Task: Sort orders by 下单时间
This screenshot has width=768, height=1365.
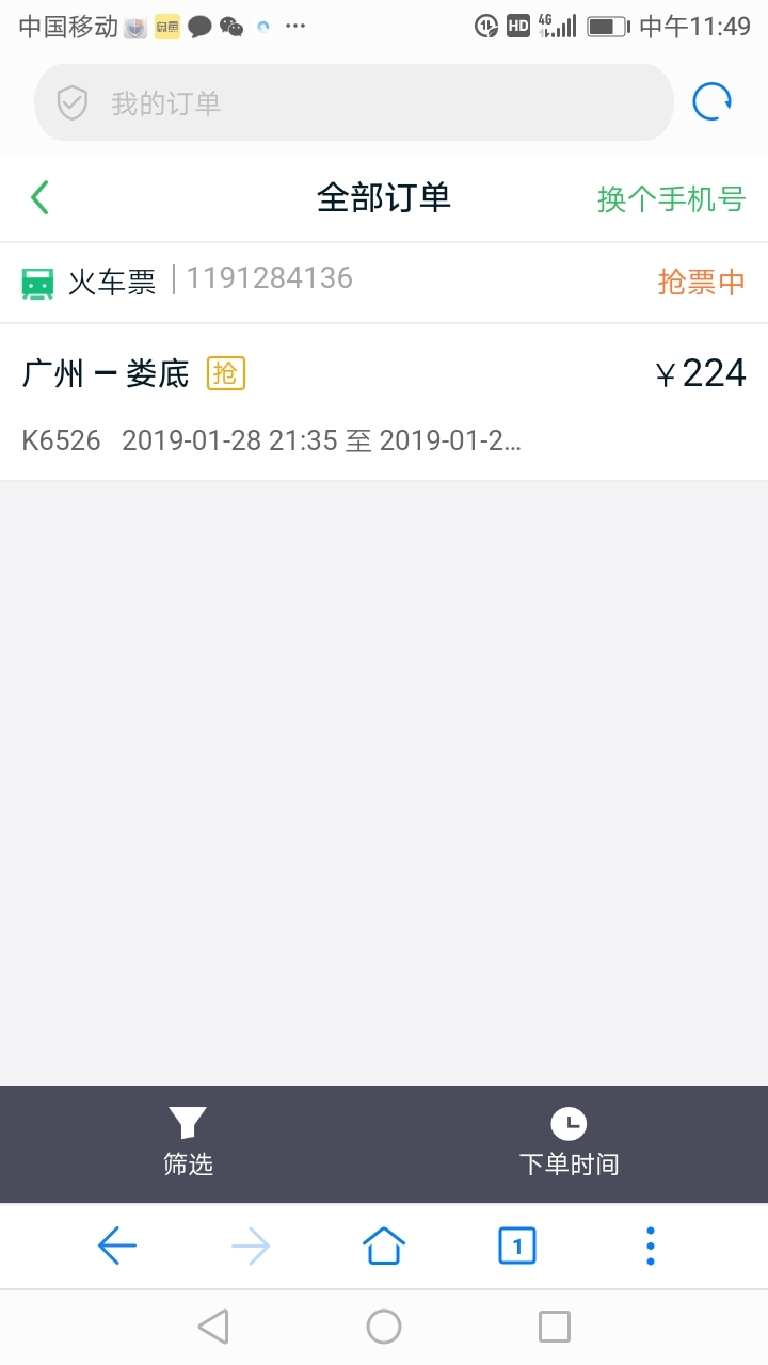Action: 568,1142
